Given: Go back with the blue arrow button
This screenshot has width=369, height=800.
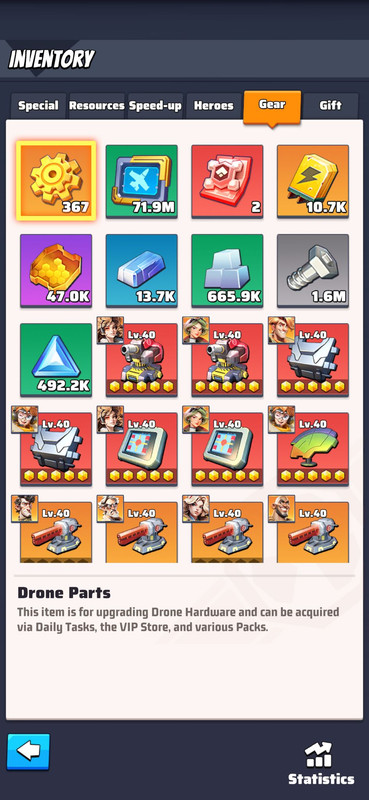Looking at the screenshot, I should coord(28,752).
